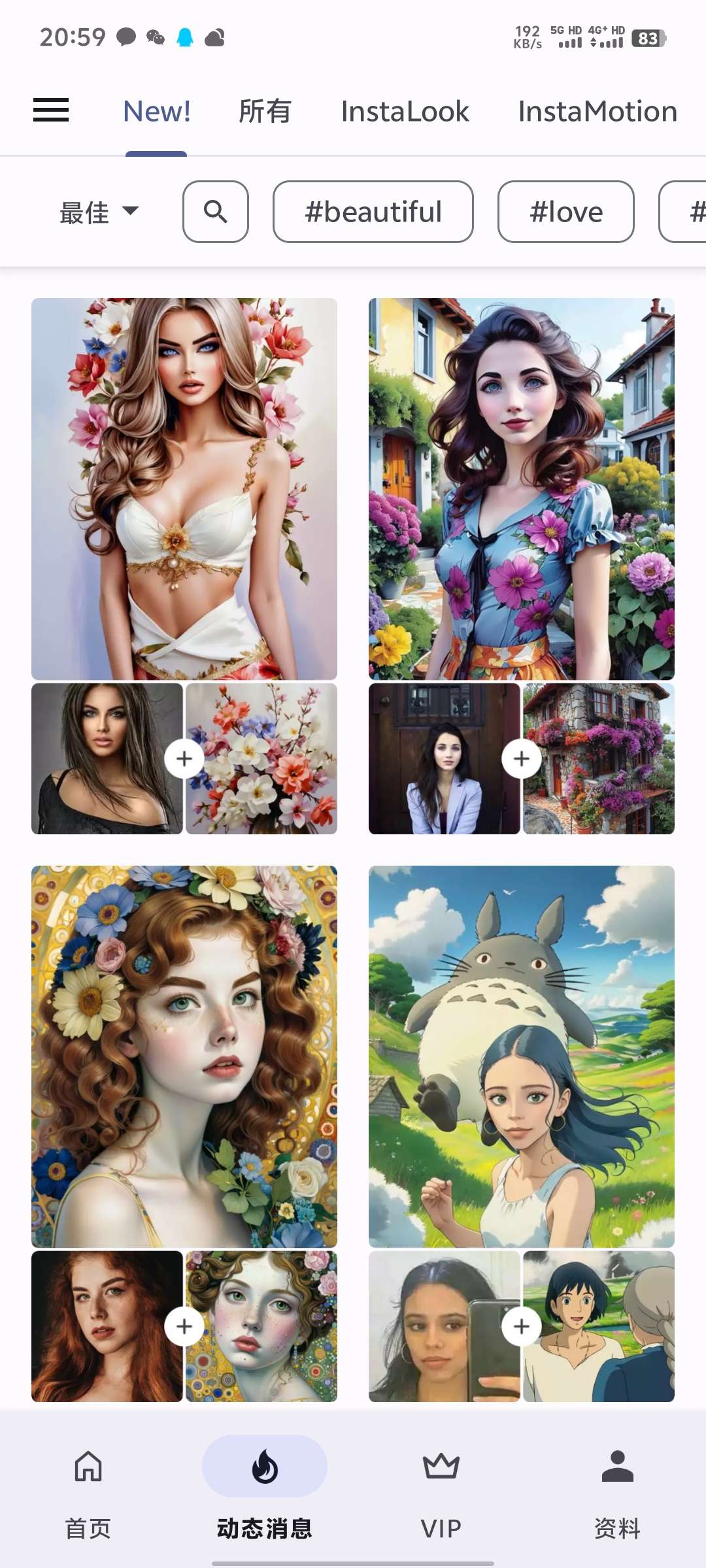This screenshot has width=706, height=1568.
Task: Select the New! tab
Action: 157,111
